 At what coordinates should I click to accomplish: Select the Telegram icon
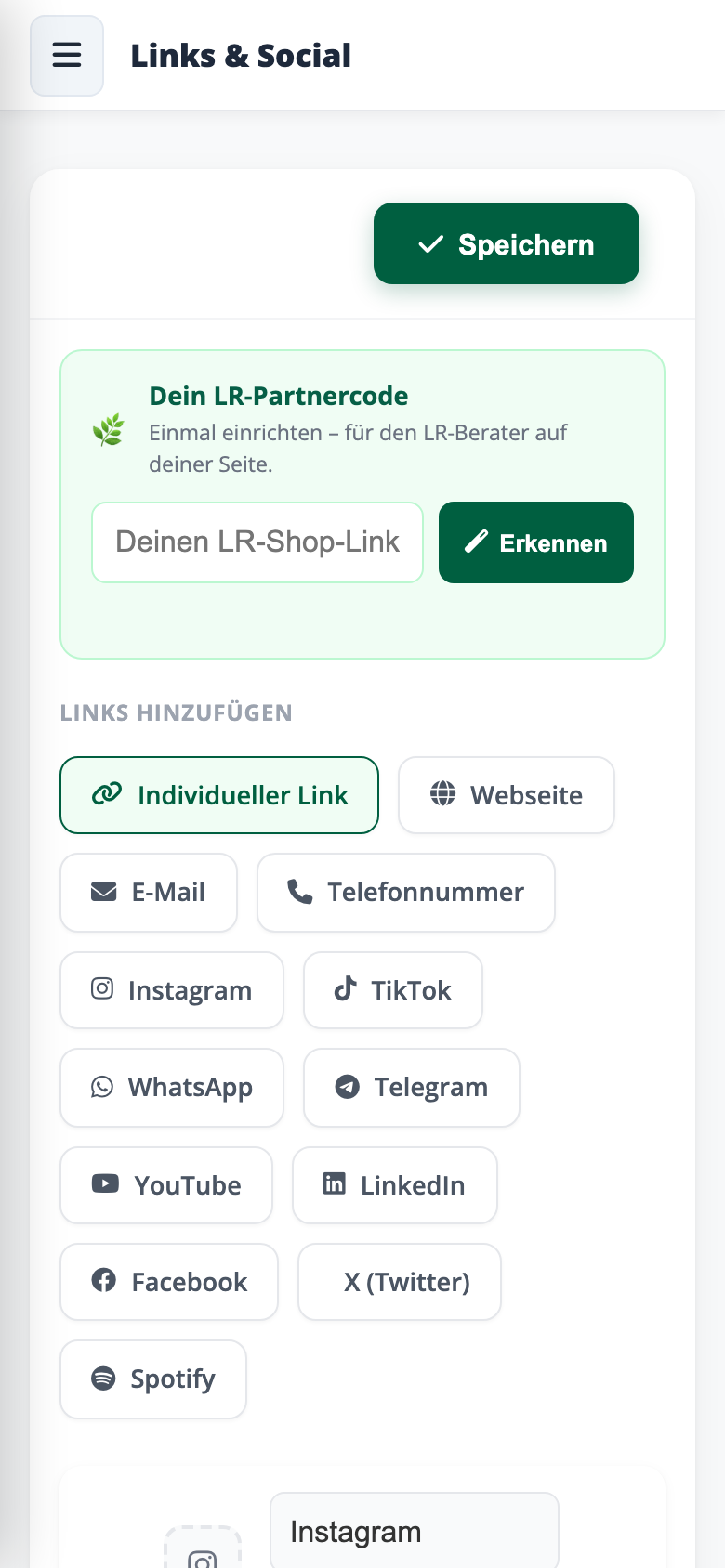click(346, 1087)
